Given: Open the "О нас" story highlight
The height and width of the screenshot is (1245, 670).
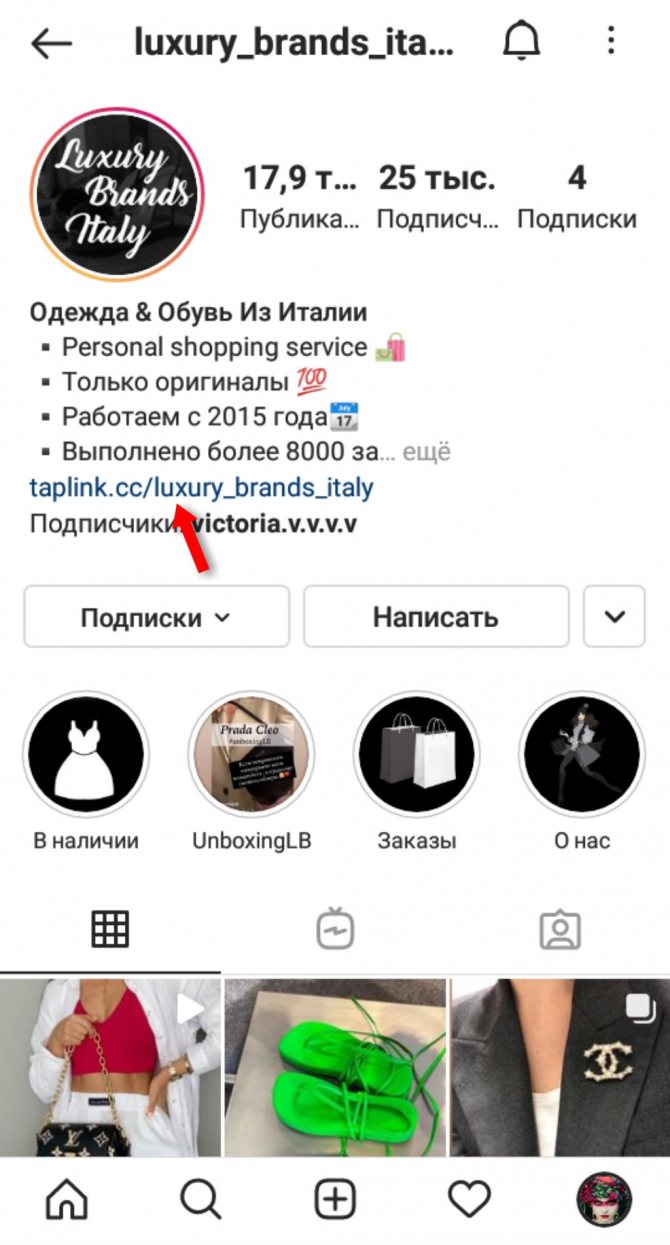Looking at the screenshot, I should (582, 754).
